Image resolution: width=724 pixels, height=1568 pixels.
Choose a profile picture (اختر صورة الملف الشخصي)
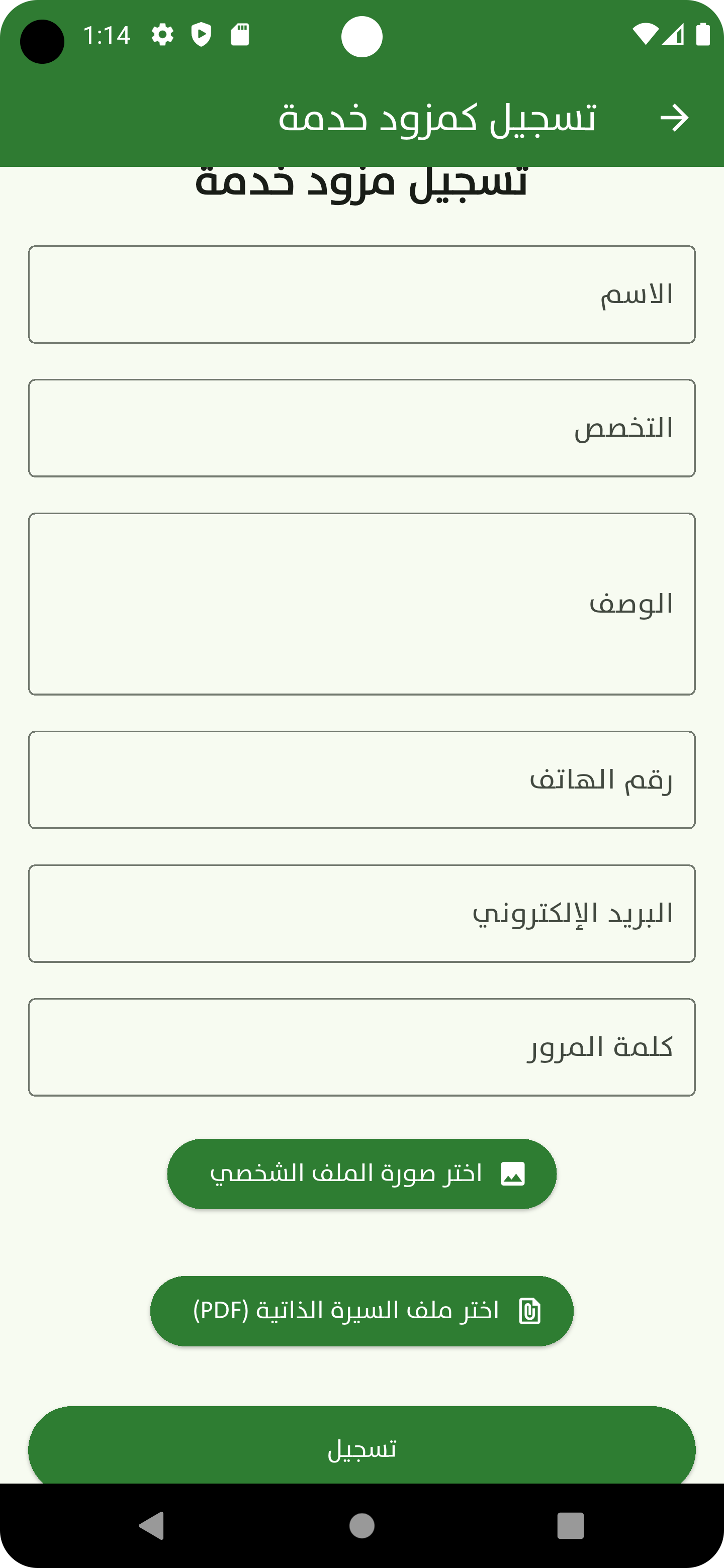[361, 1173]
